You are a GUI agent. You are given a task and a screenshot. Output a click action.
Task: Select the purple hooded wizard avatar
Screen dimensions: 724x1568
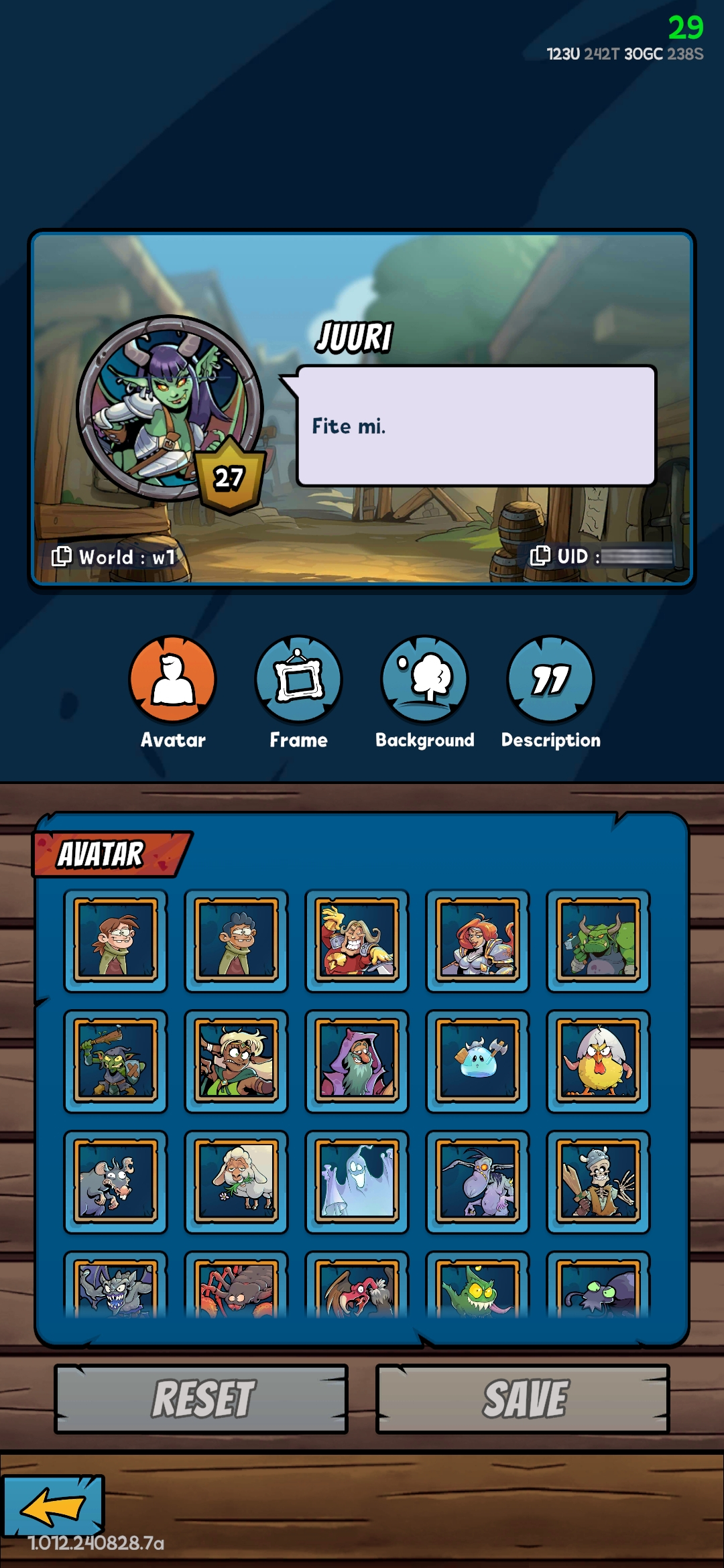(x=357, y=1061)
